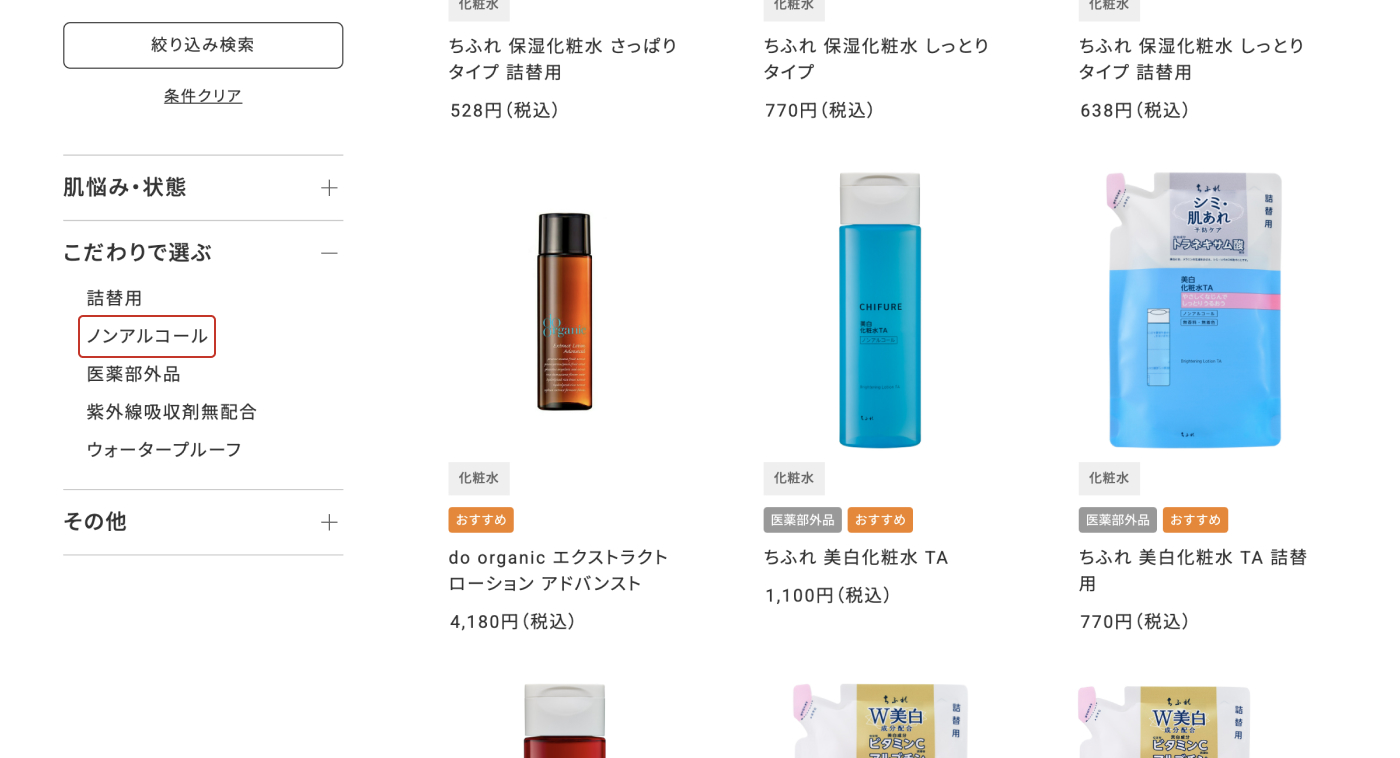Screen dimensions: 1400x758
Task: Select the ウォータープルーフ filter
Action: point(164,450)
